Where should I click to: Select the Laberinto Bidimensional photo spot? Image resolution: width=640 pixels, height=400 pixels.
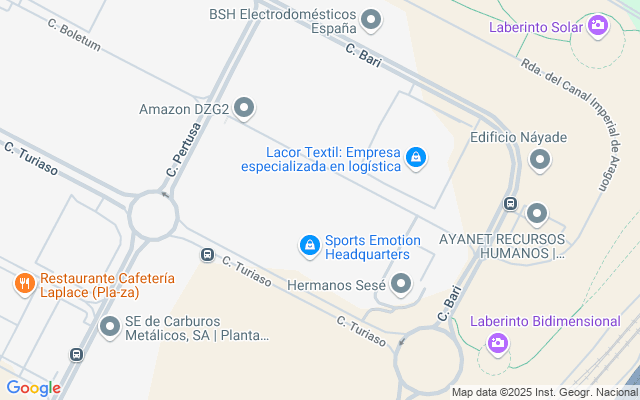[x=498, y=343]
